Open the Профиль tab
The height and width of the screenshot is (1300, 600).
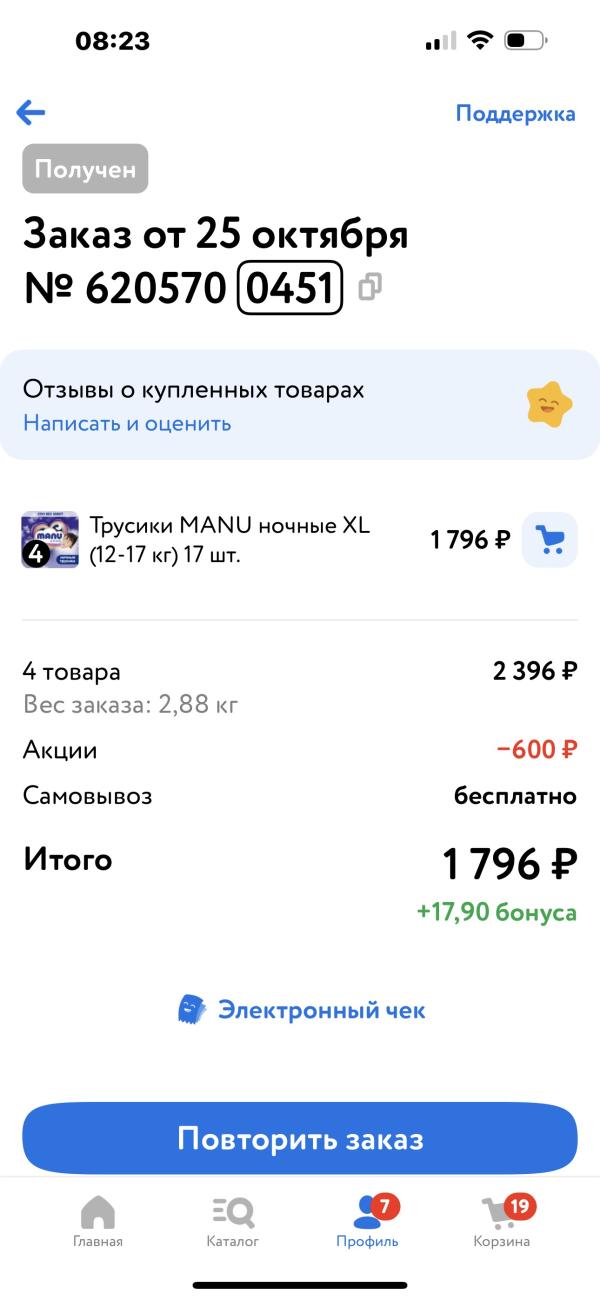[x=367, y=1222]
